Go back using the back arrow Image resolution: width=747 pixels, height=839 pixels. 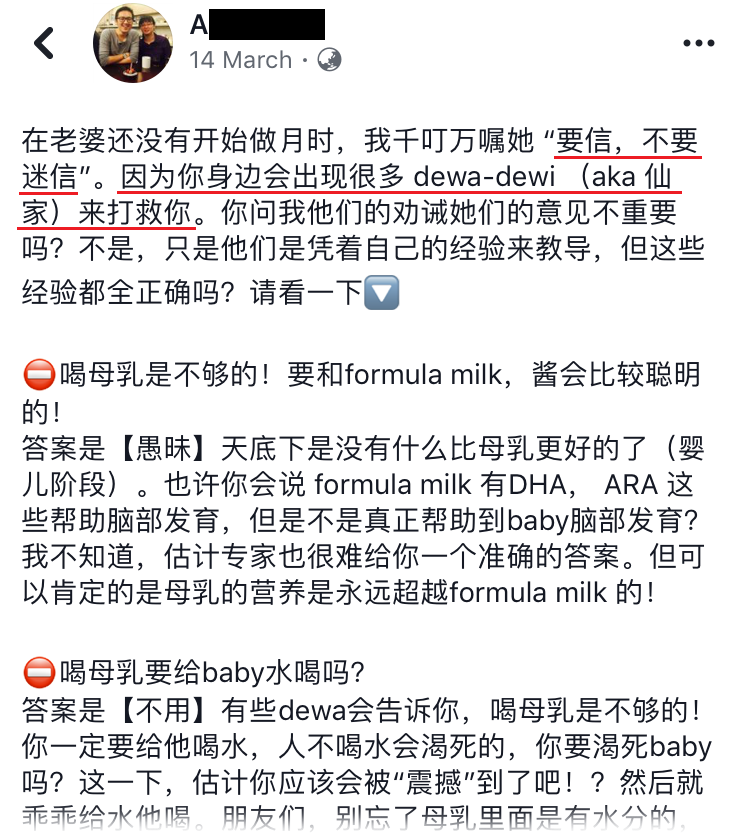44,43
